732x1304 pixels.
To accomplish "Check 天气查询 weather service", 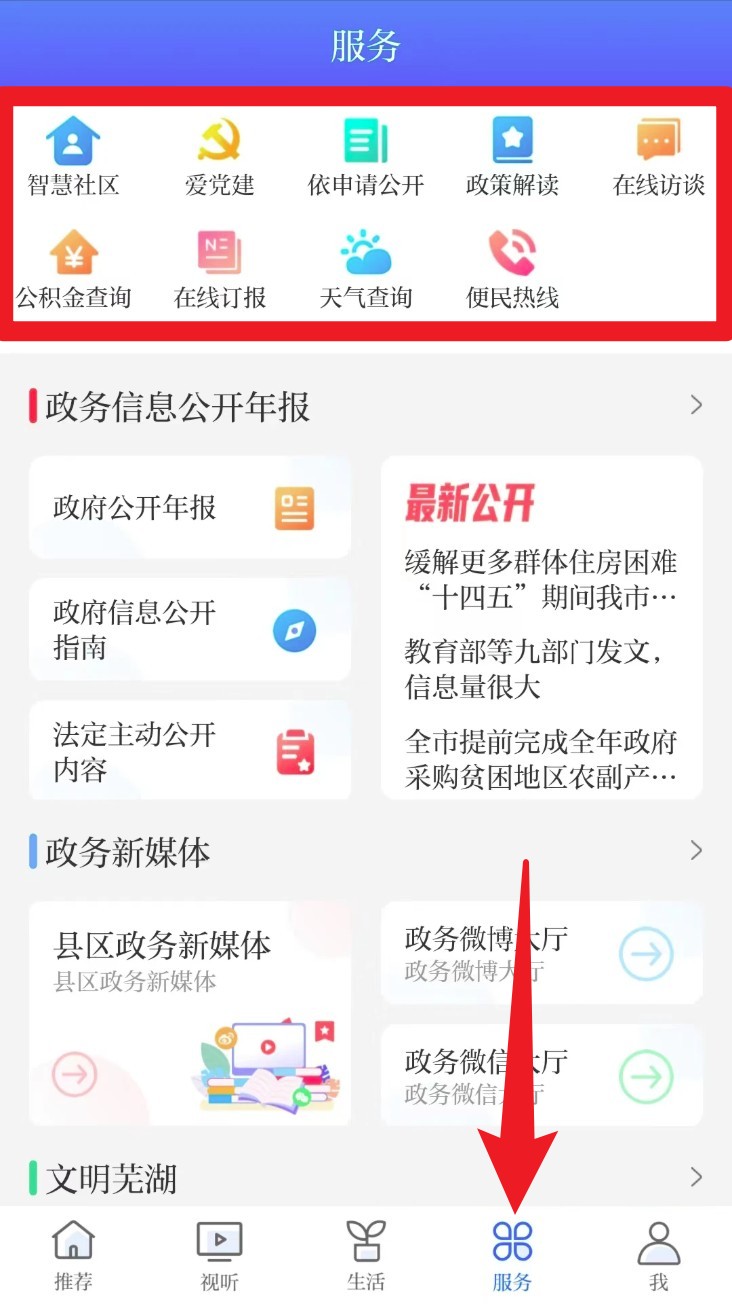I will click(x=365, y=270).
